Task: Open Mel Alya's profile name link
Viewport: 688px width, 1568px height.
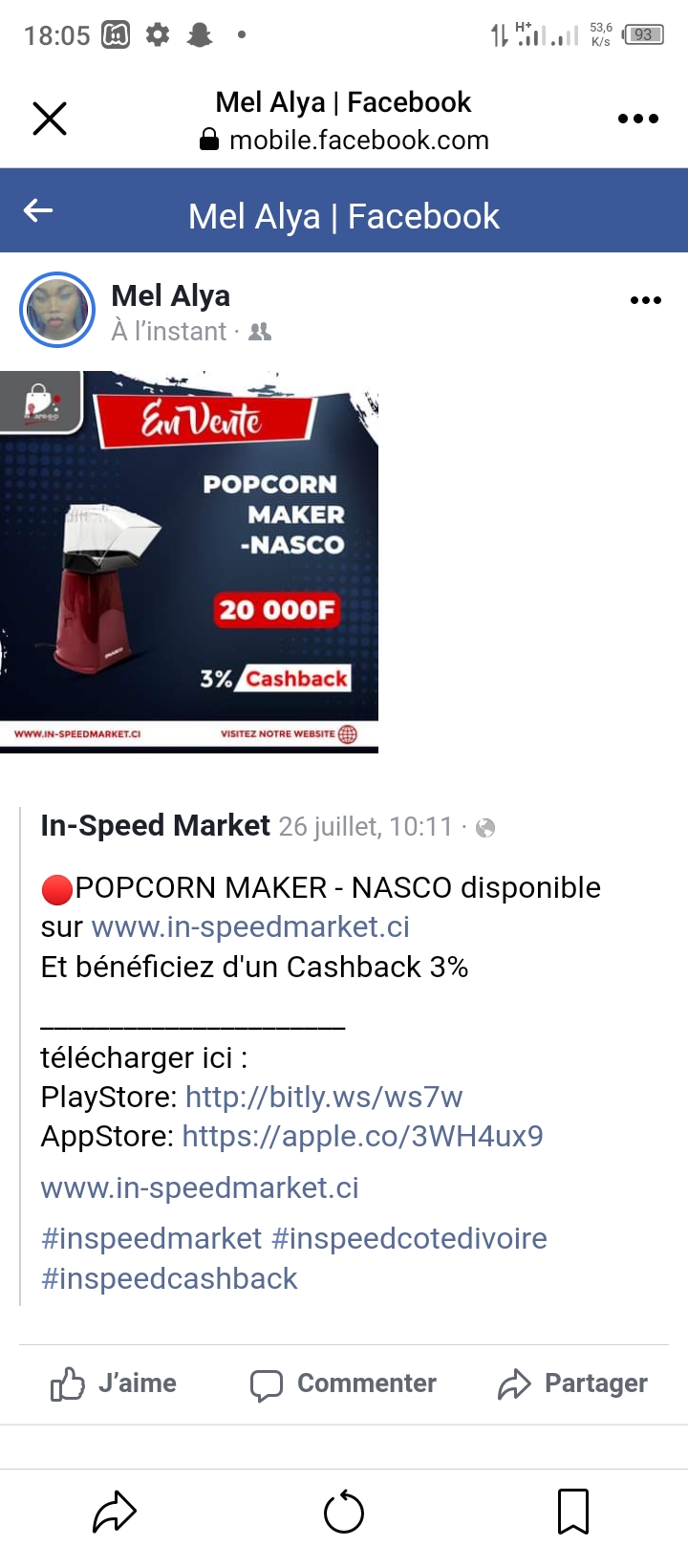Action: (x=170, y=296)
